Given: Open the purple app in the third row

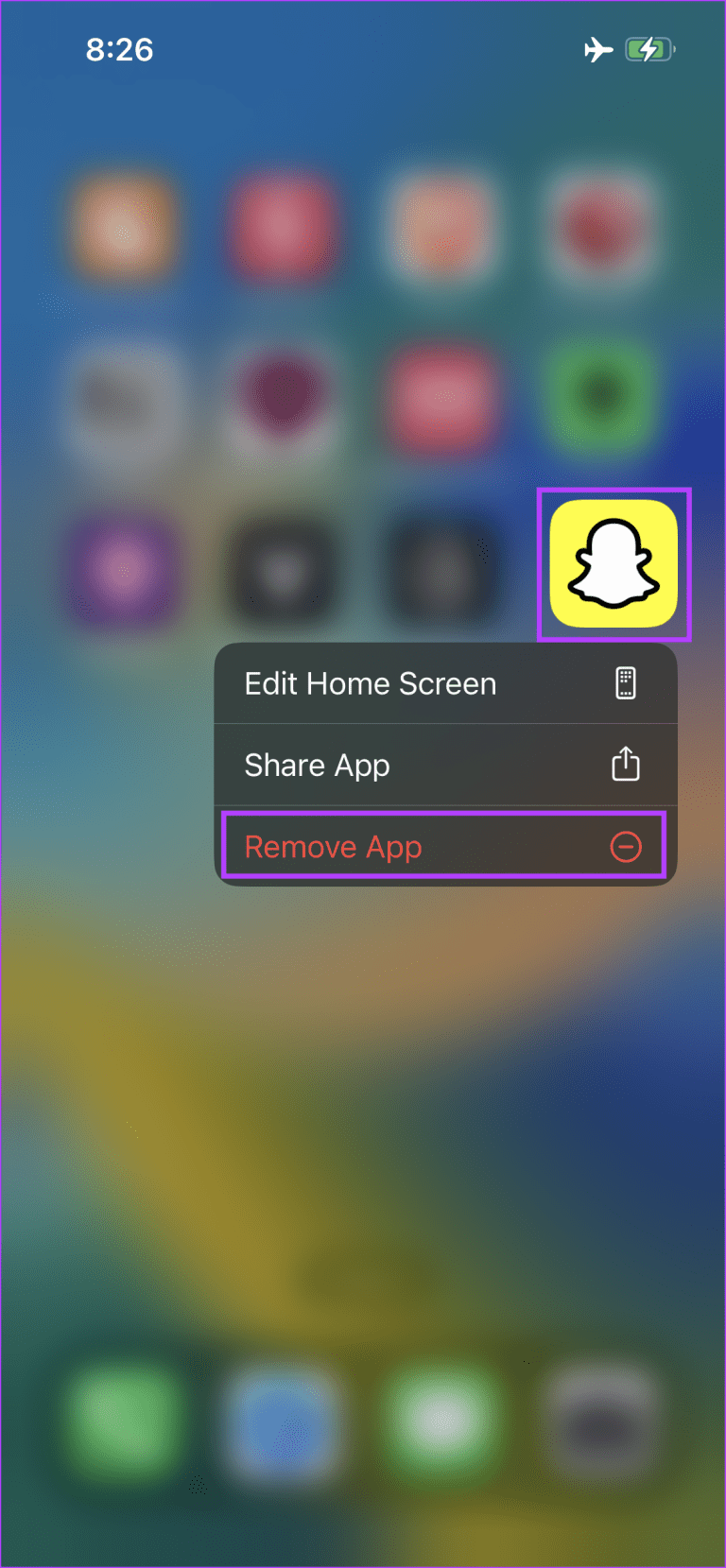Looking at the screenshot, I should [x=123, y=565].
